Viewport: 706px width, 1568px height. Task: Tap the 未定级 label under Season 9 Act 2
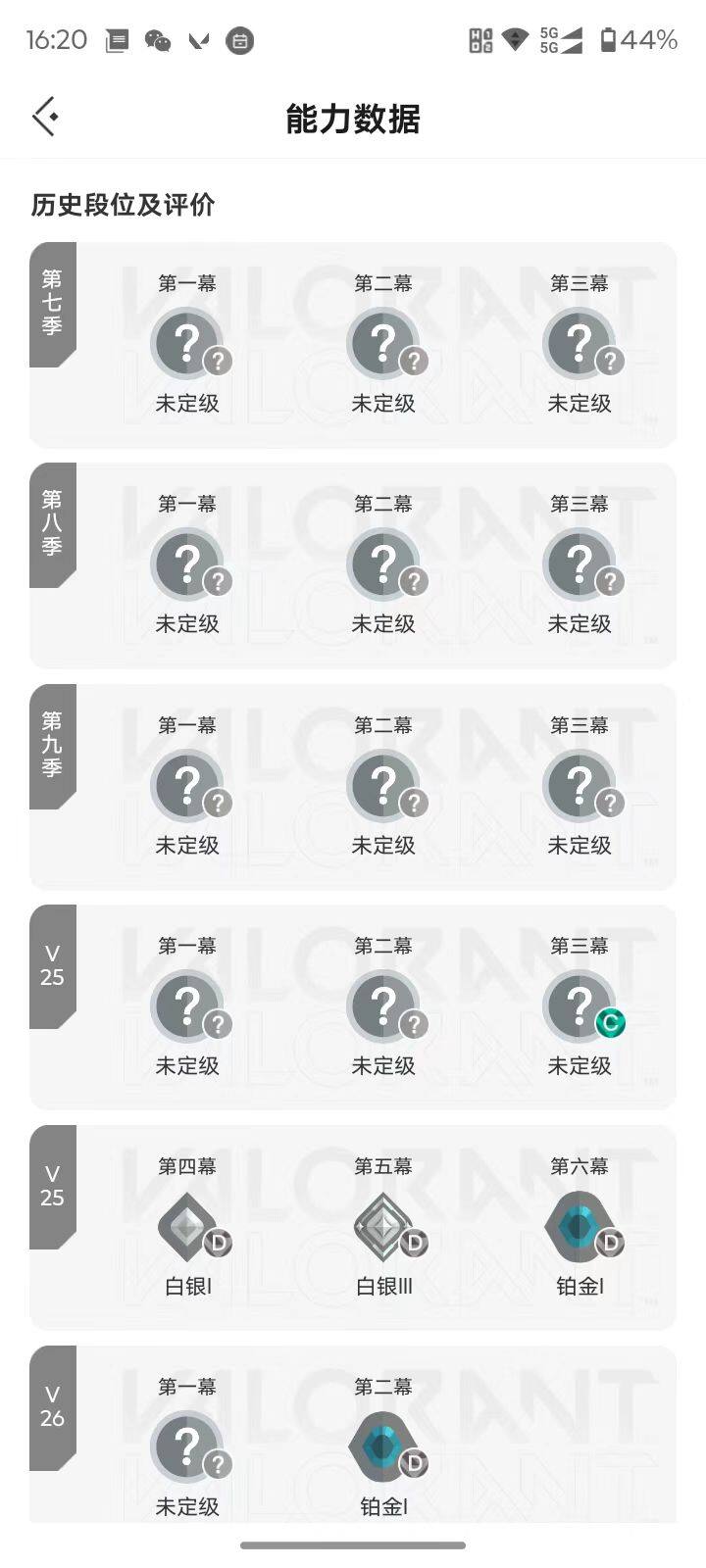[383, 844]
